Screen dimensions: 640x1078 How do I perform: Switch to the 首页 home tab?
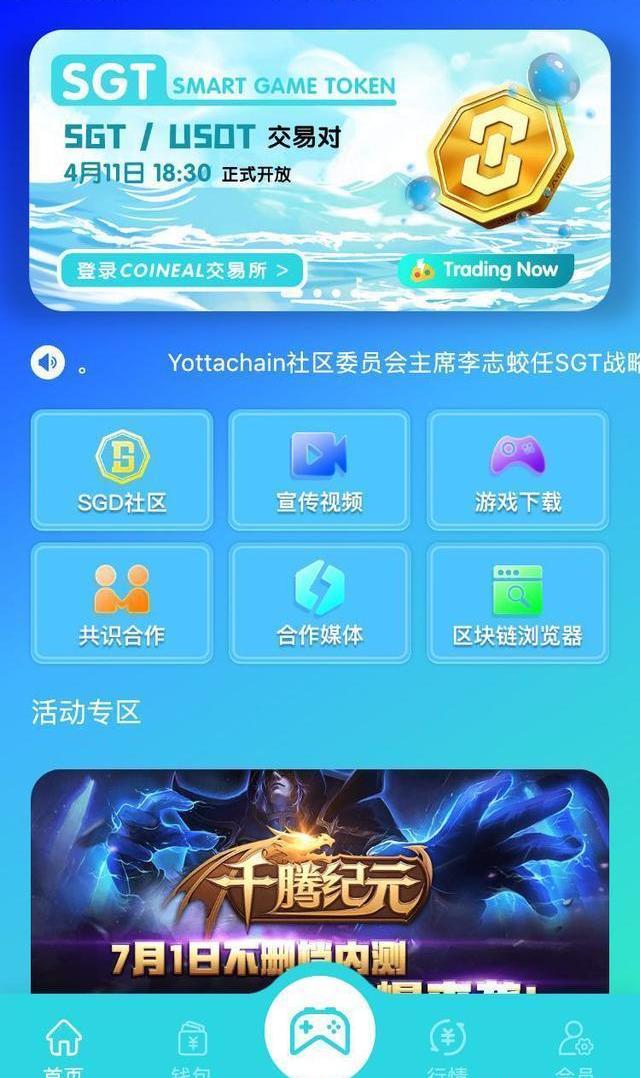[x=63, y=1045]
